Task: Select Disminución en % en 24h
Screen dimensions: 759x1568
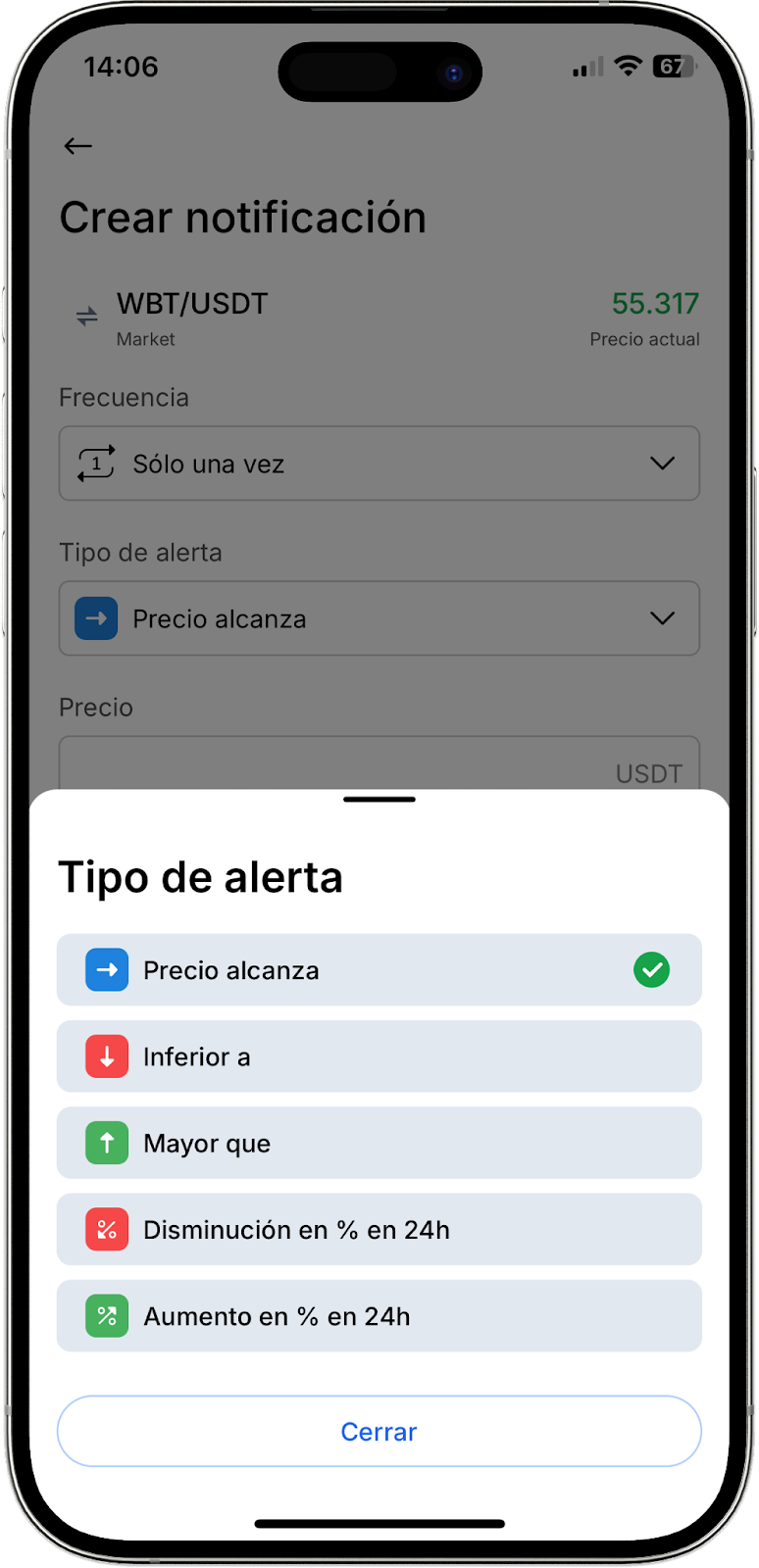Action: 379,1229
